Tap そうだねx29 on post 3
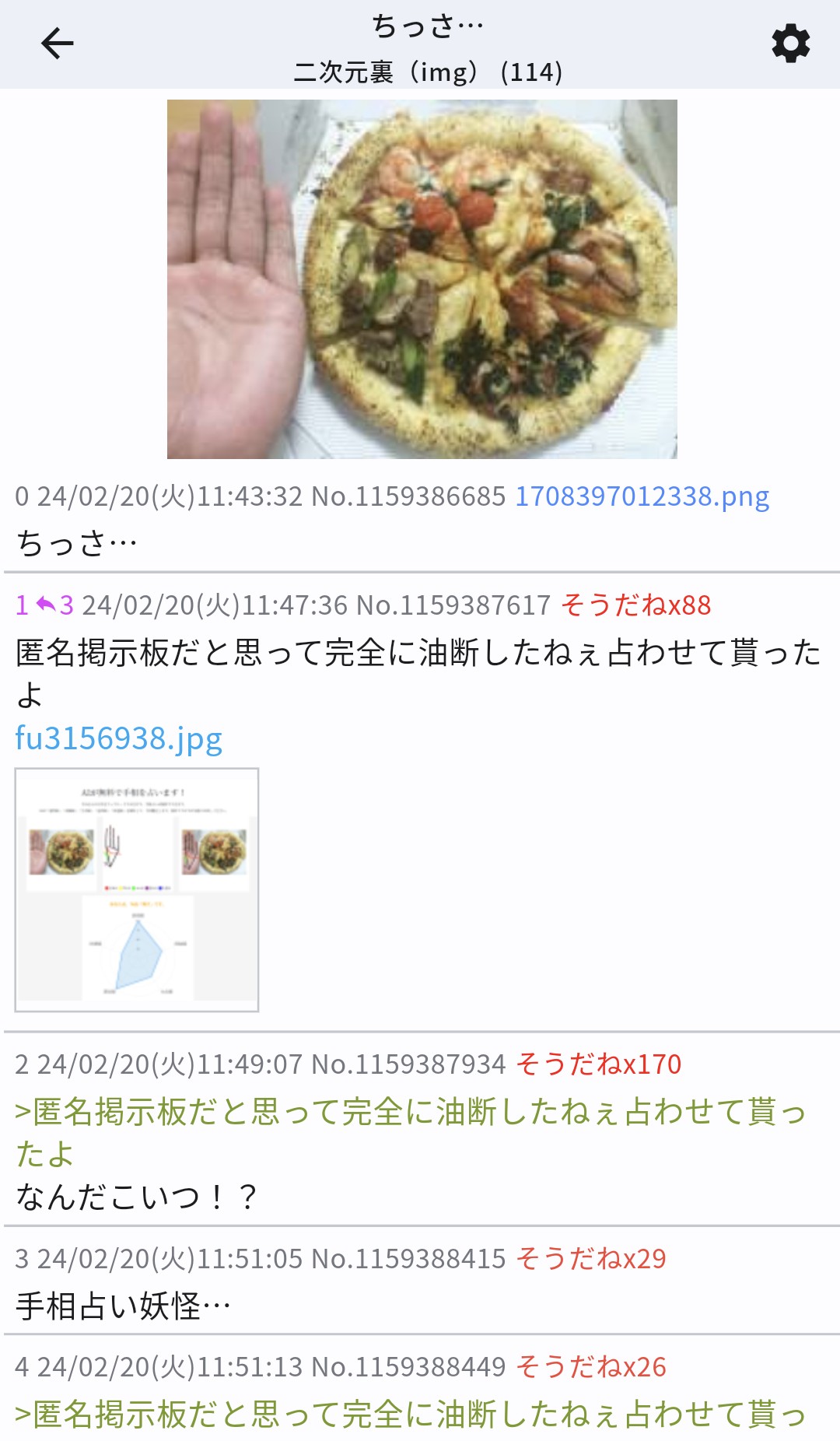840x1441 pixels. (x=590, y=1258)
